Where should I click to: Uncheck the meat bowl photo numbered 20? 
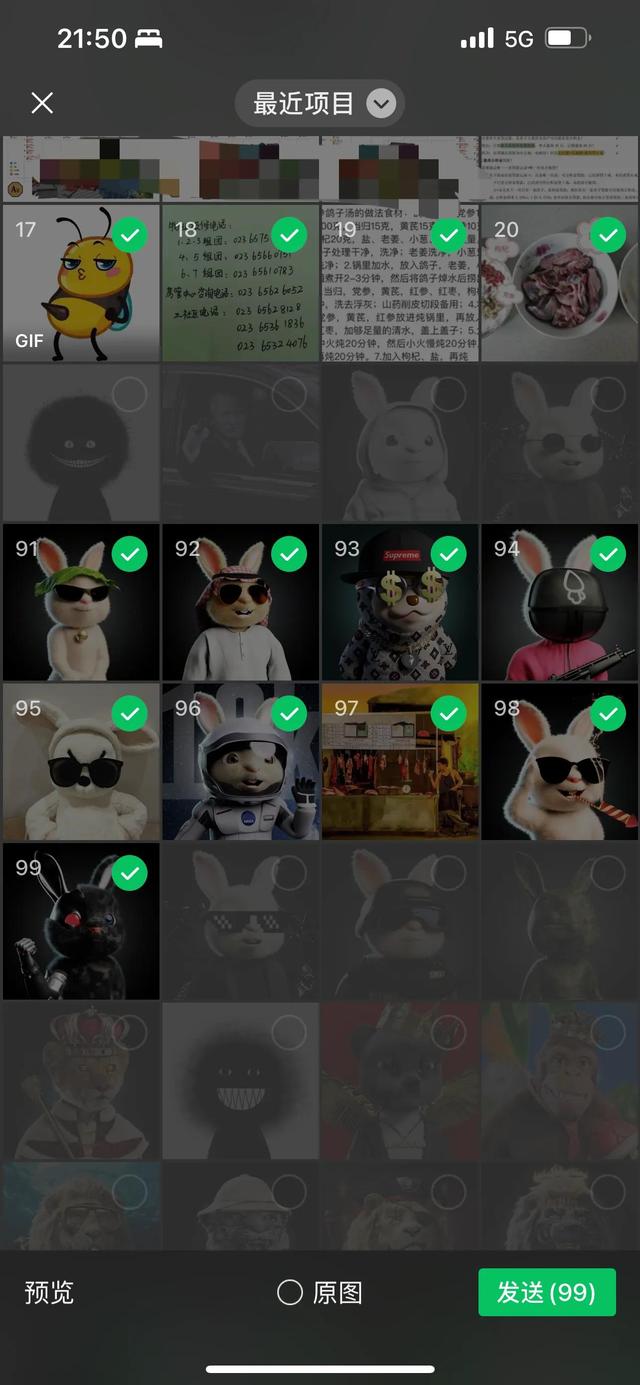(x=608, y=236)
